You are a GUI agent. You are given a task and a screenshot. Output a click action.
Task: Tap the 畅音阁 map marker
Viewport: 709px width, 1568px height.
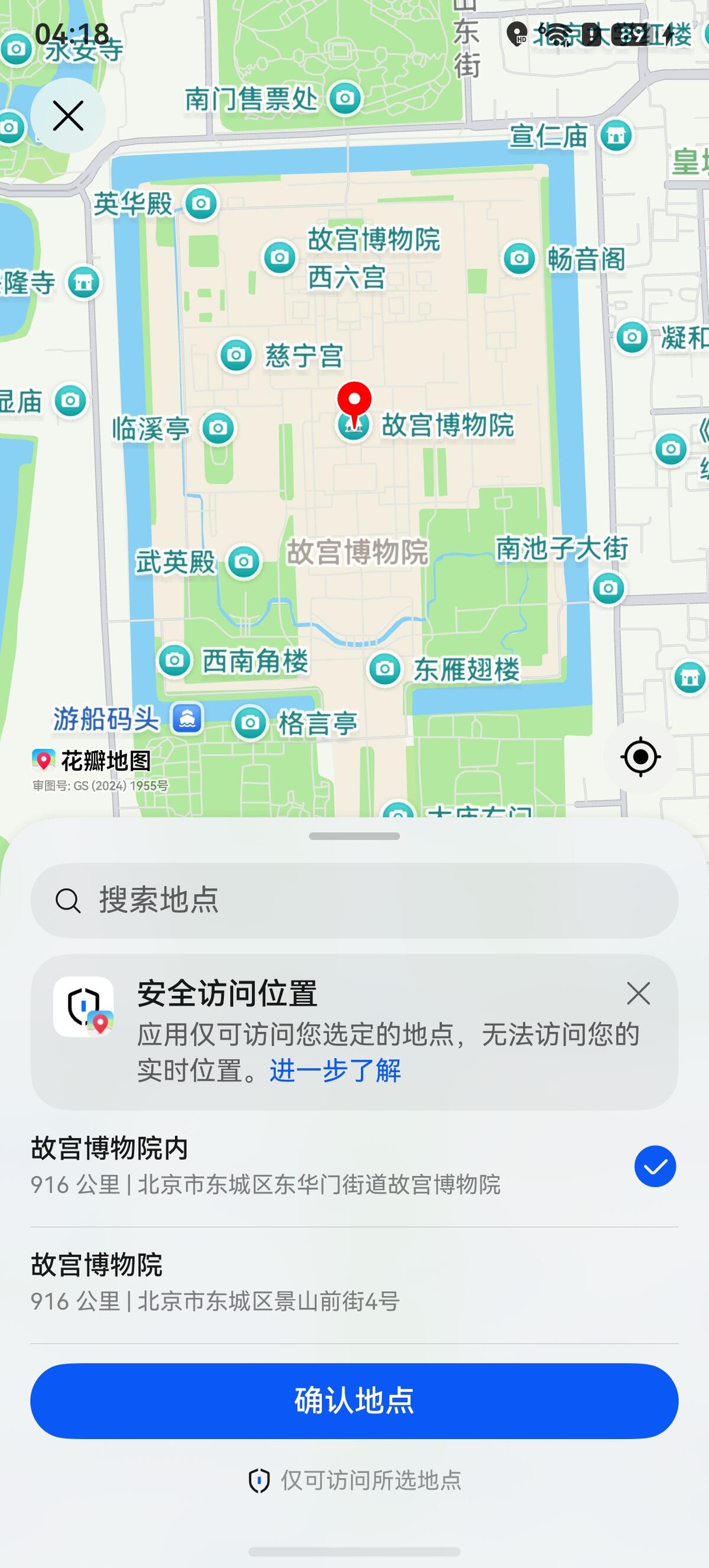(x=519, y=259)
